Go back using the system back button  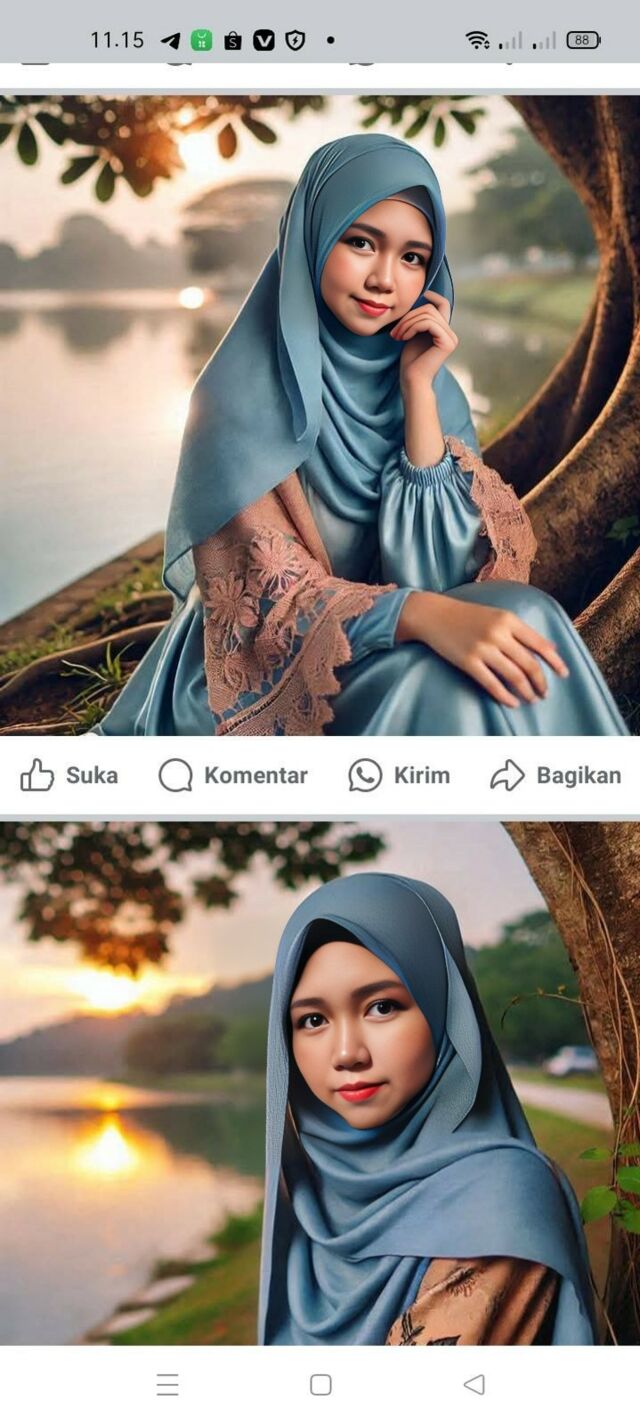[474, 1384]
